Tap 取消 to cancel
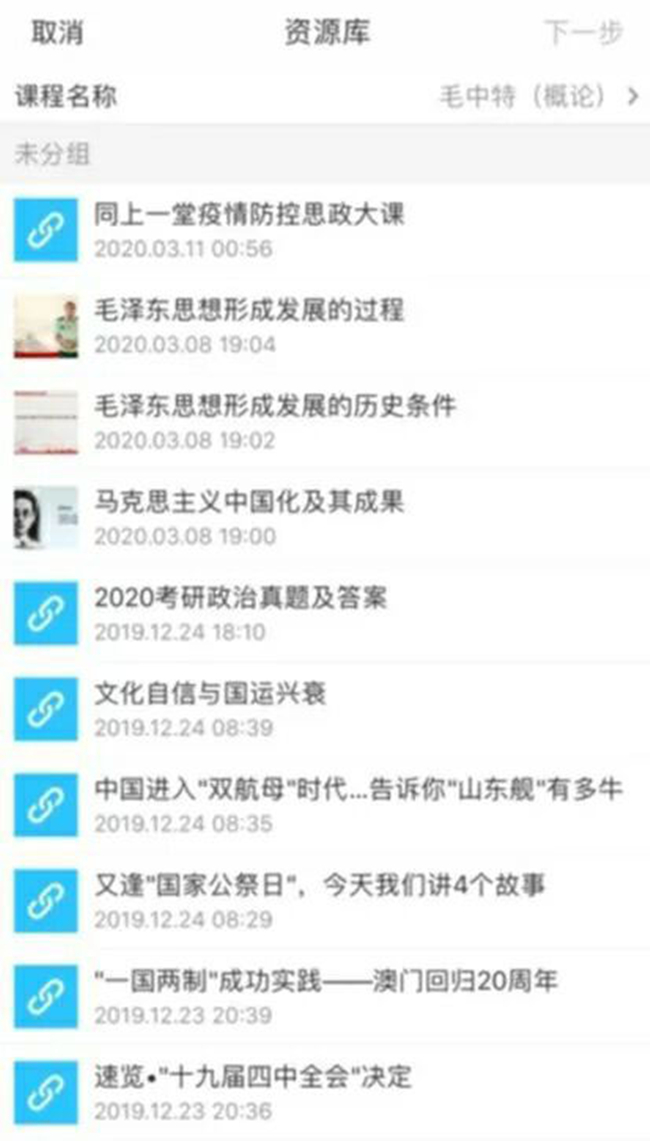650x1141 pixels. click(57, 32)
